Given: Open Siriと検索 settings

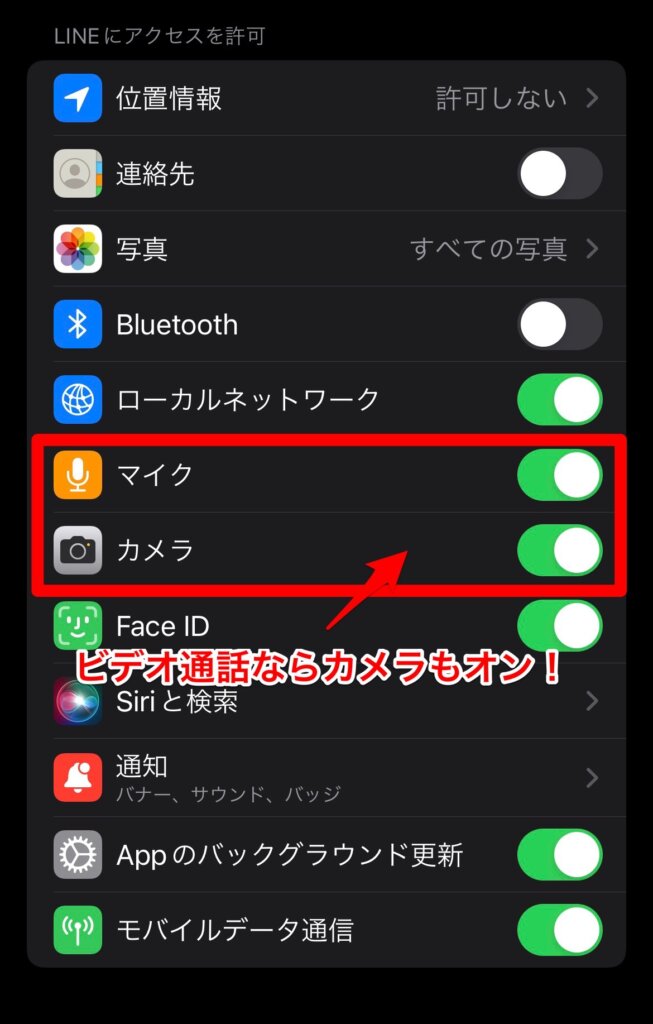Looking at the screenshot, I should point(326,702).
